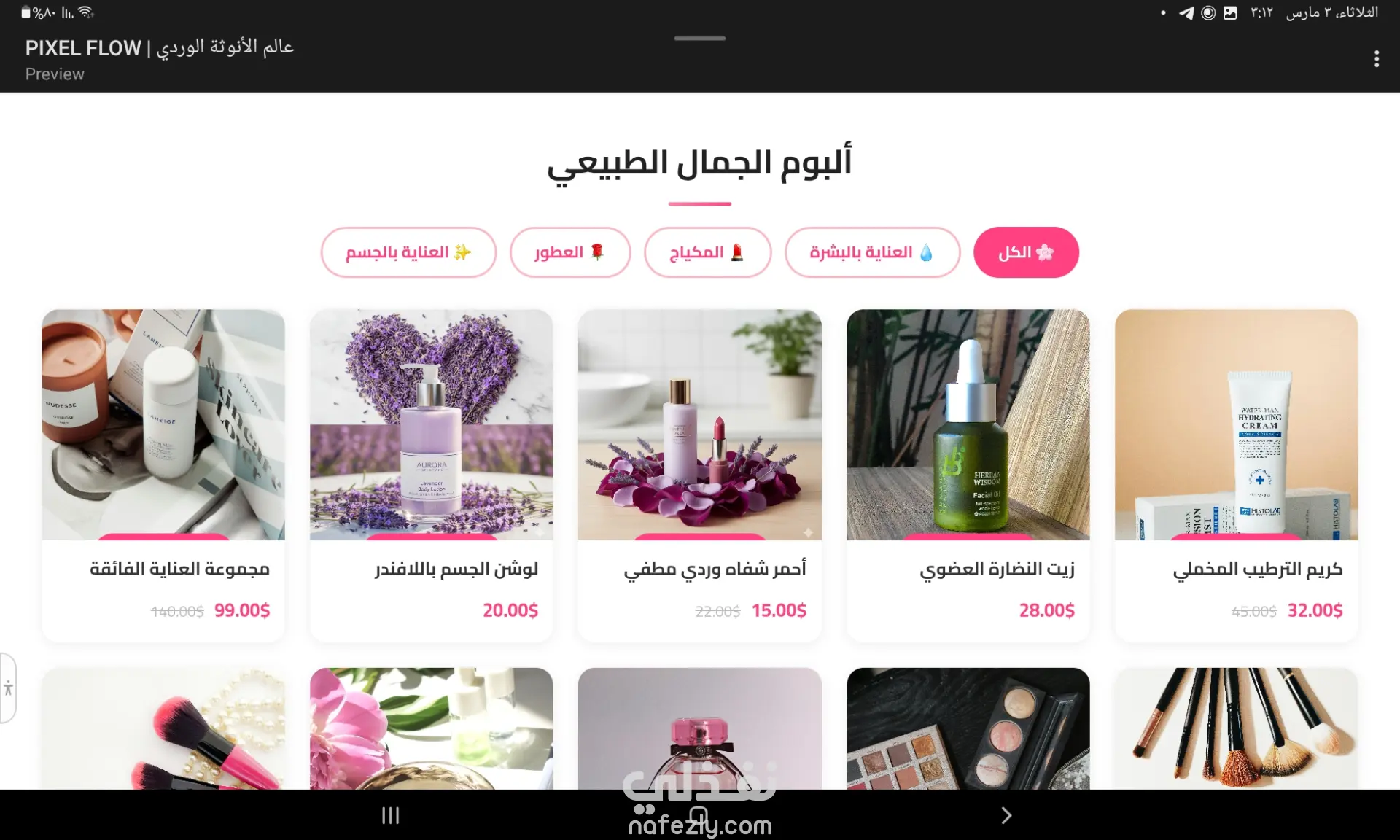Viewport: 1400px width, 840px height.
Task: Select the الكل filter chip
Action: (1025, 252)
